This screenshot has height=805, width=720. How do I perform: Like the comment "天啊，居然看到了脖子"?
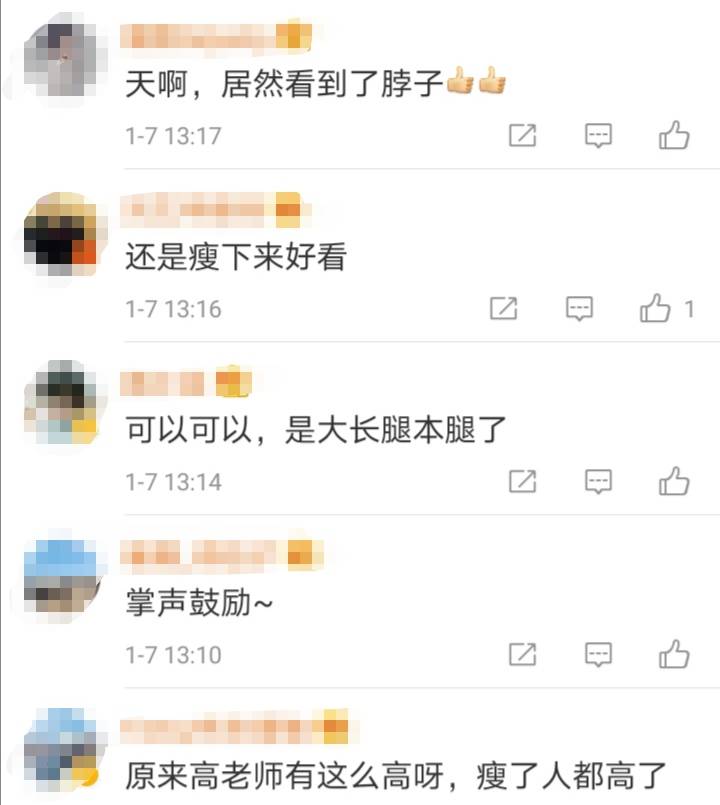coord(674,135)
